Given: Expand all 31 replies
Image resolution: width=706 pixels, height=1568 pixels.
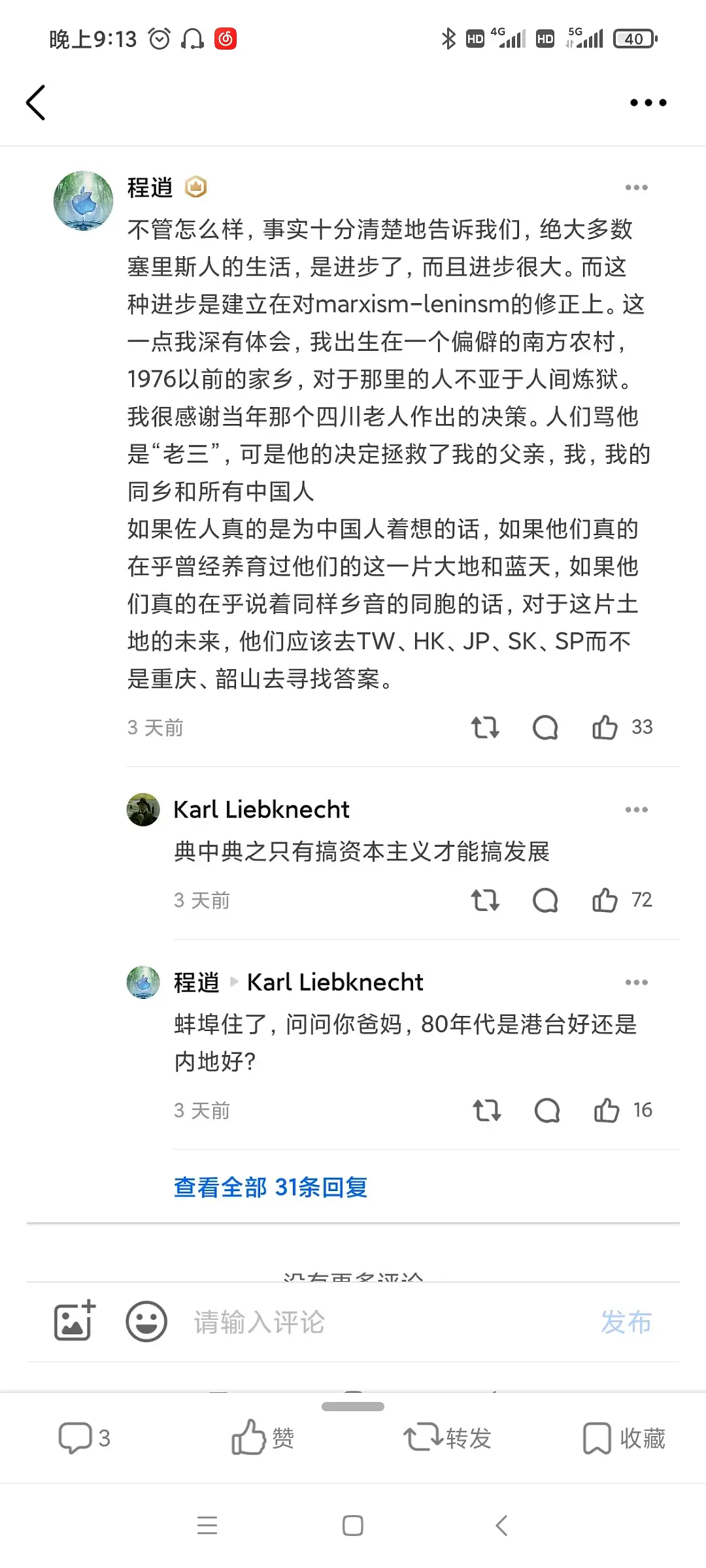Looking at the screenshot, I should (x=269, y=1187).
